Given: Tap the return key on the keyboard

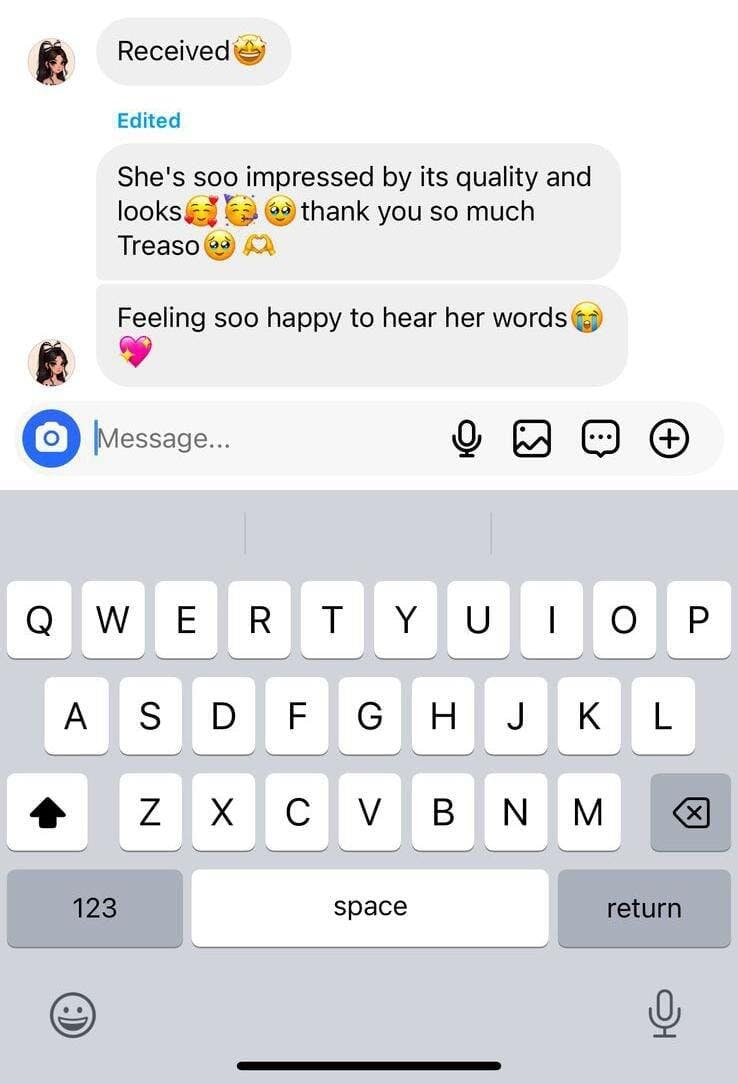Looking at the screenshot, I should [643, 908].
